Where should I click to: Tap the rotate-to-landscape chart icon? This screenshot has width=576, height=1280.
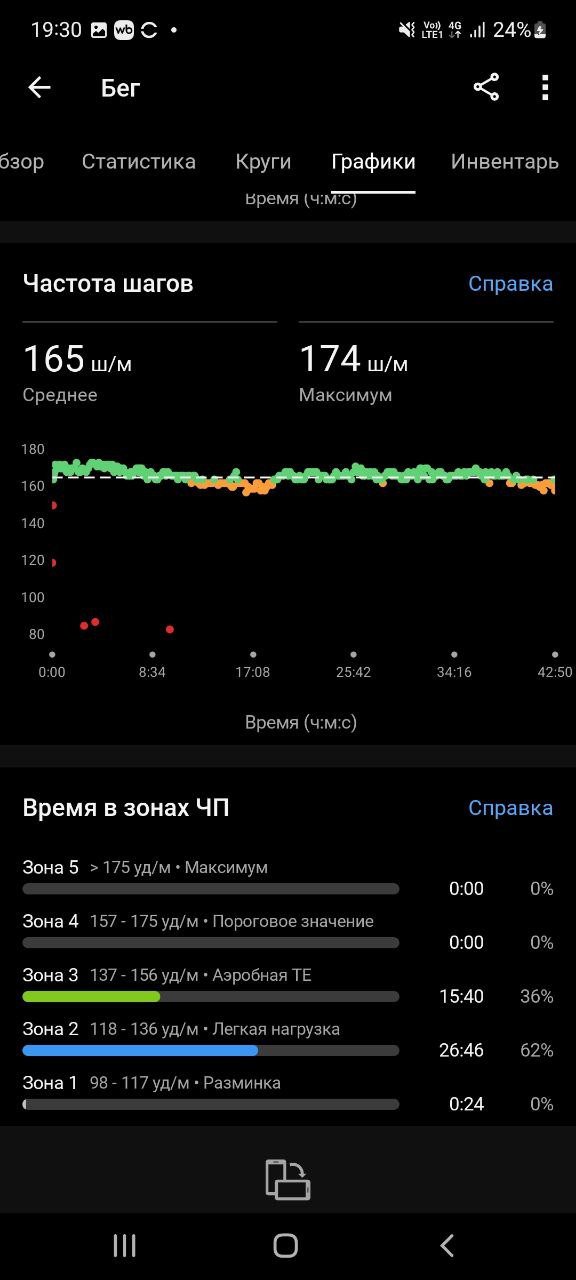tap(288, 1179)
